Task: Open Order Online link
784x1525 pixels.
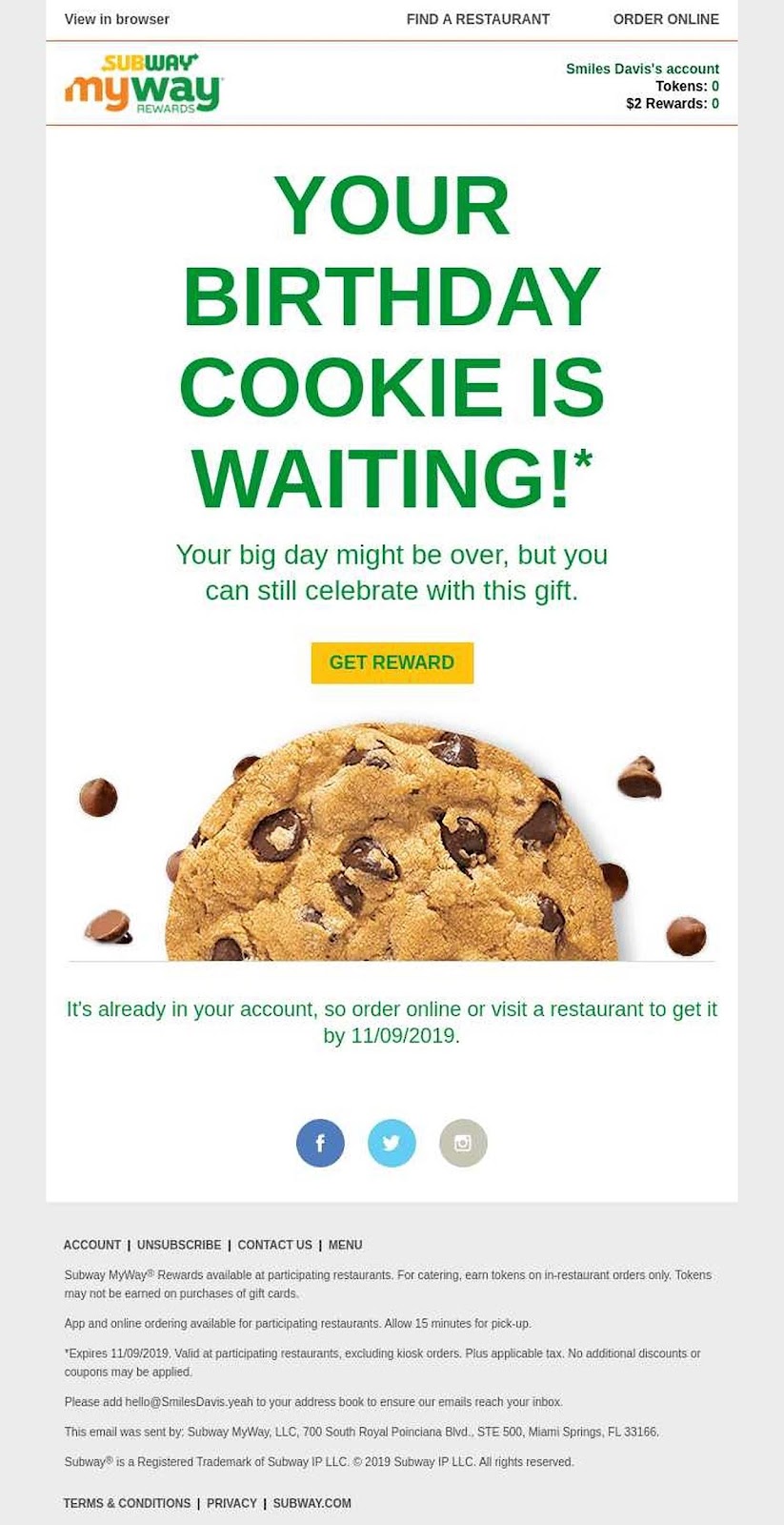Action: (x=665, y=19)
